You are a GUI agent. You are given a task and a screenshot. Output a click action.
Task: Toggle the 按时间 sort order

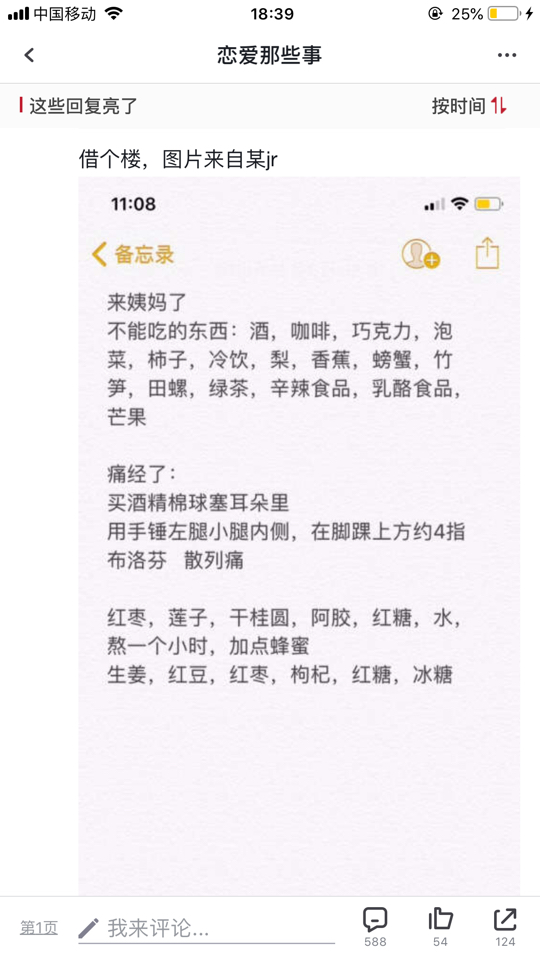tap(469, 106)
